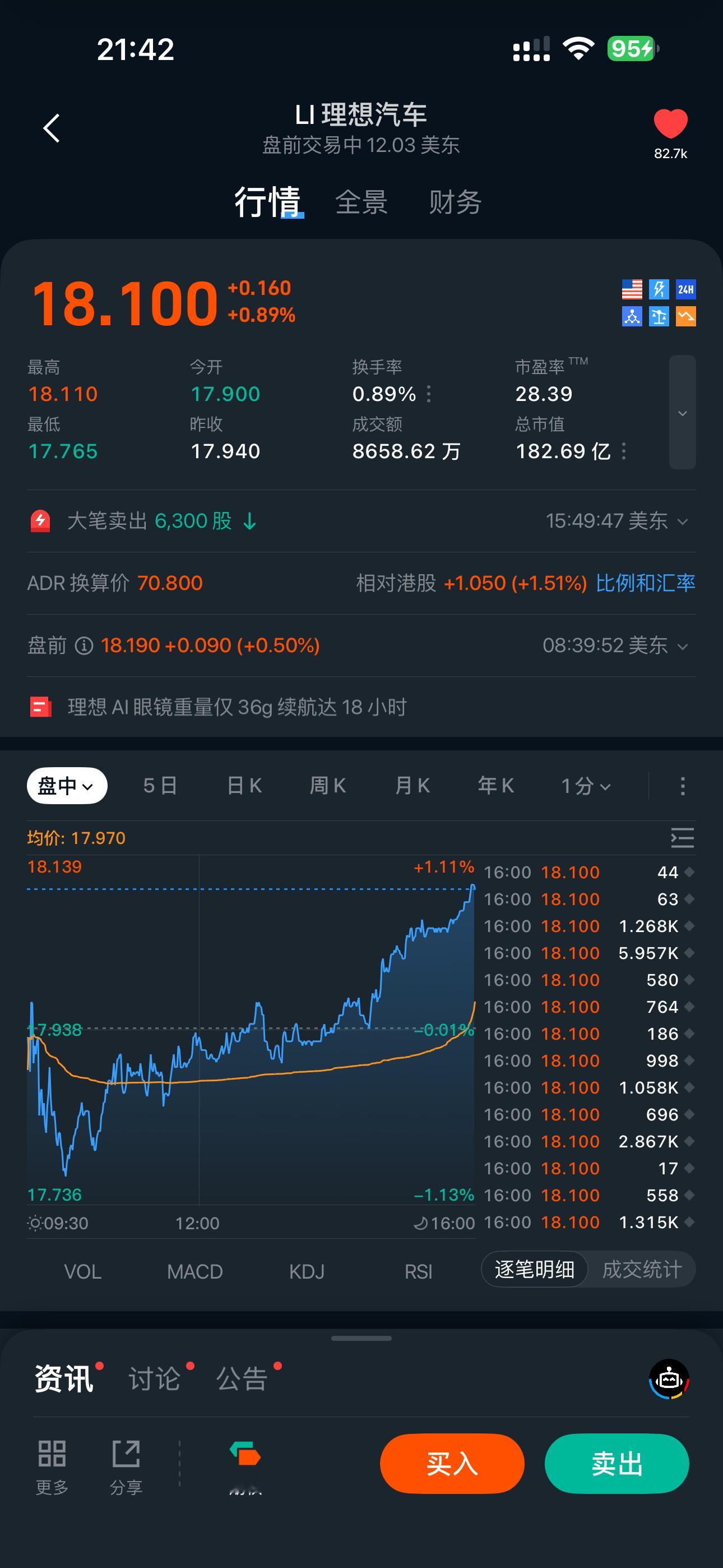This screenshot has height=1568, width=723.
Task: Open the 1分 interval dropdown
Action: 586,786
